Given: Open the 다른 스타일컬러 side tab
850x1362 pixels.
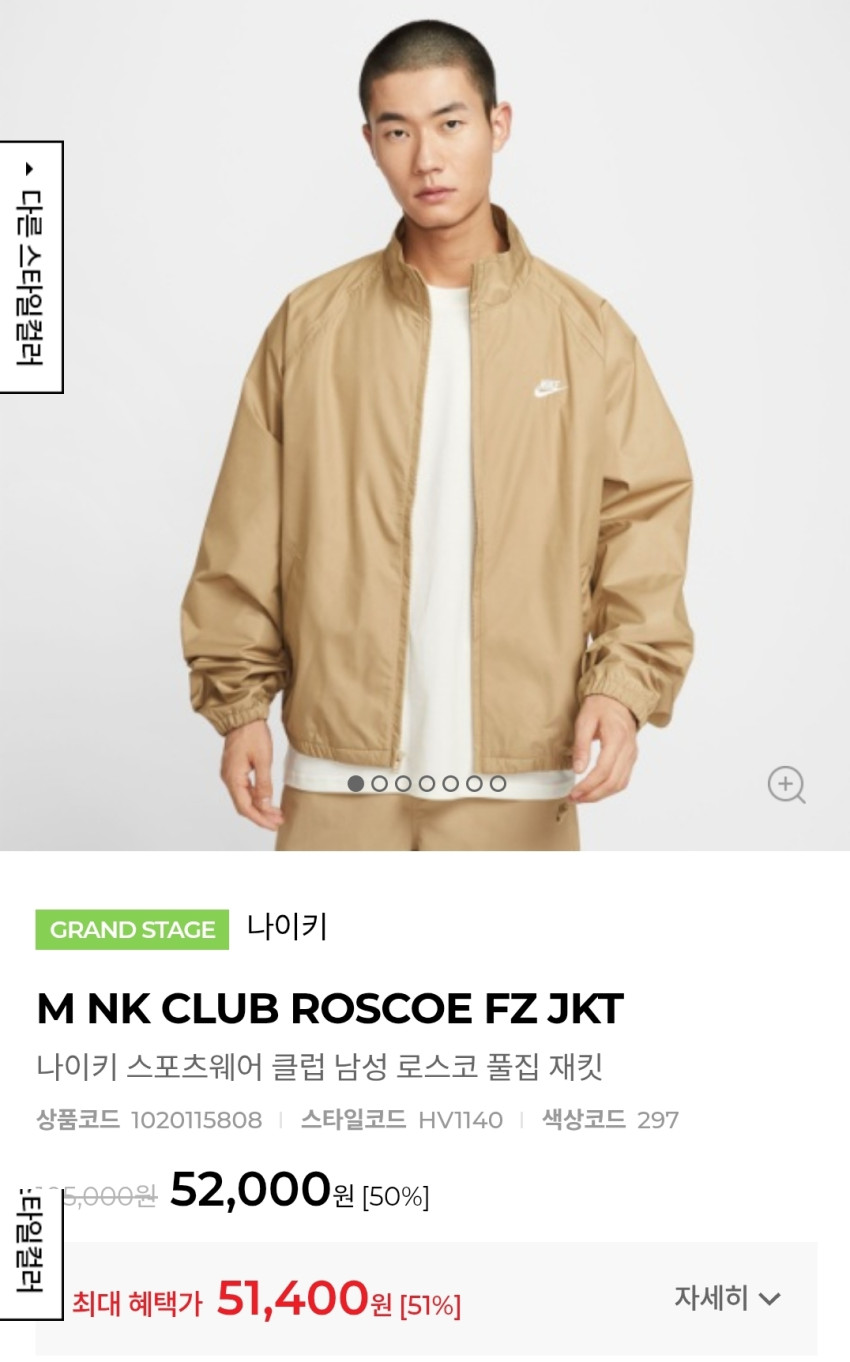Looking at the screenshot, I should [31, 267].
